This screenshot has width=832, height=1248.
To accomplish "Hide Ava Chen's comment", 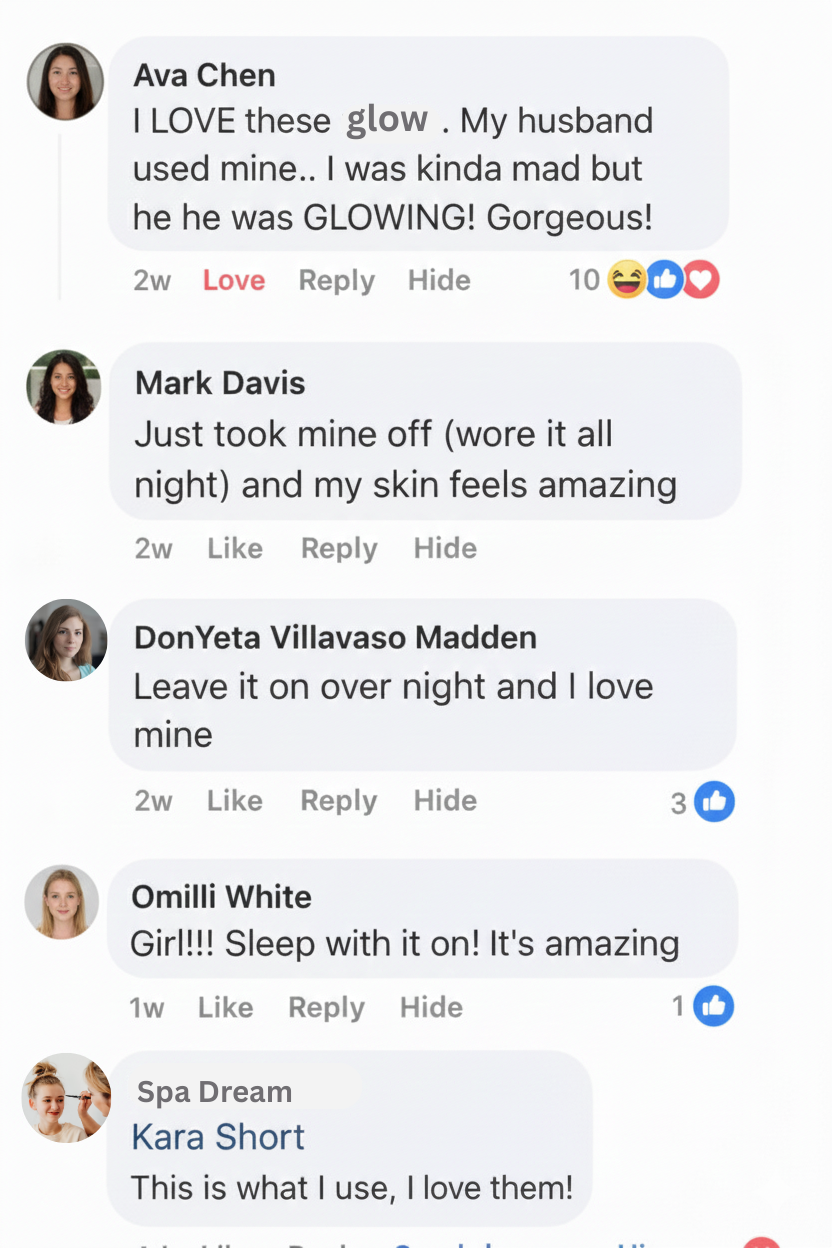I will pyautogui.click(x=438, y=281).
